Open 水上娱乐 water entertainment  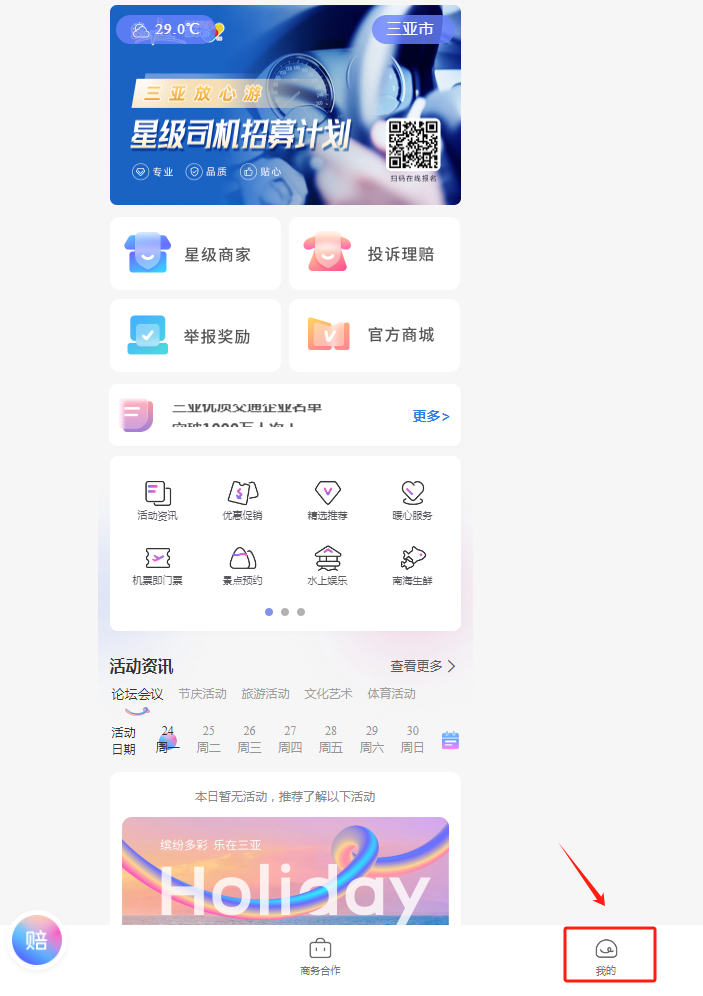(328, 565)
